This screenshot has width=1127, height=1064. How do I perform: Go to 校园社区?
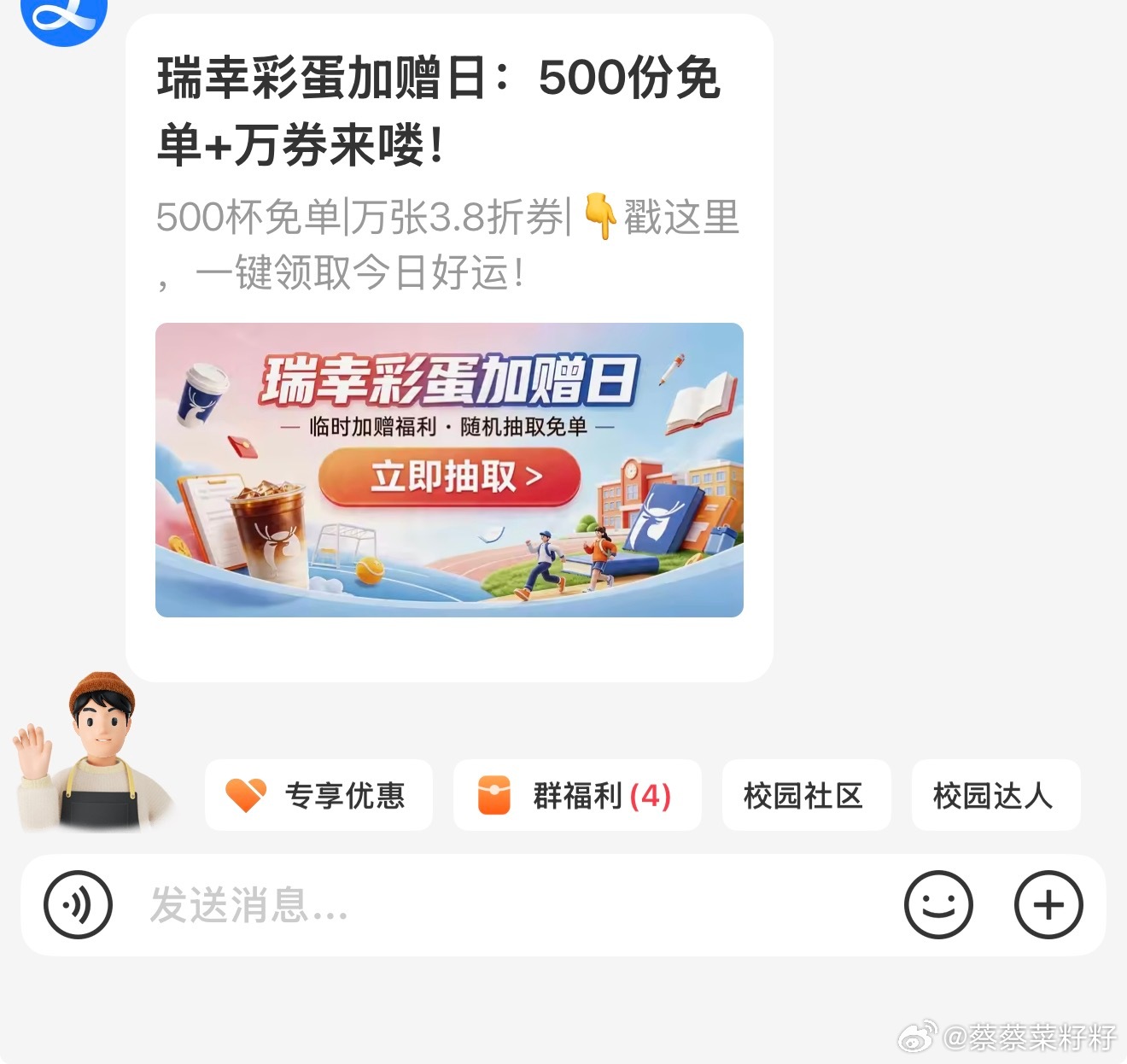click(x=806, y=795)
